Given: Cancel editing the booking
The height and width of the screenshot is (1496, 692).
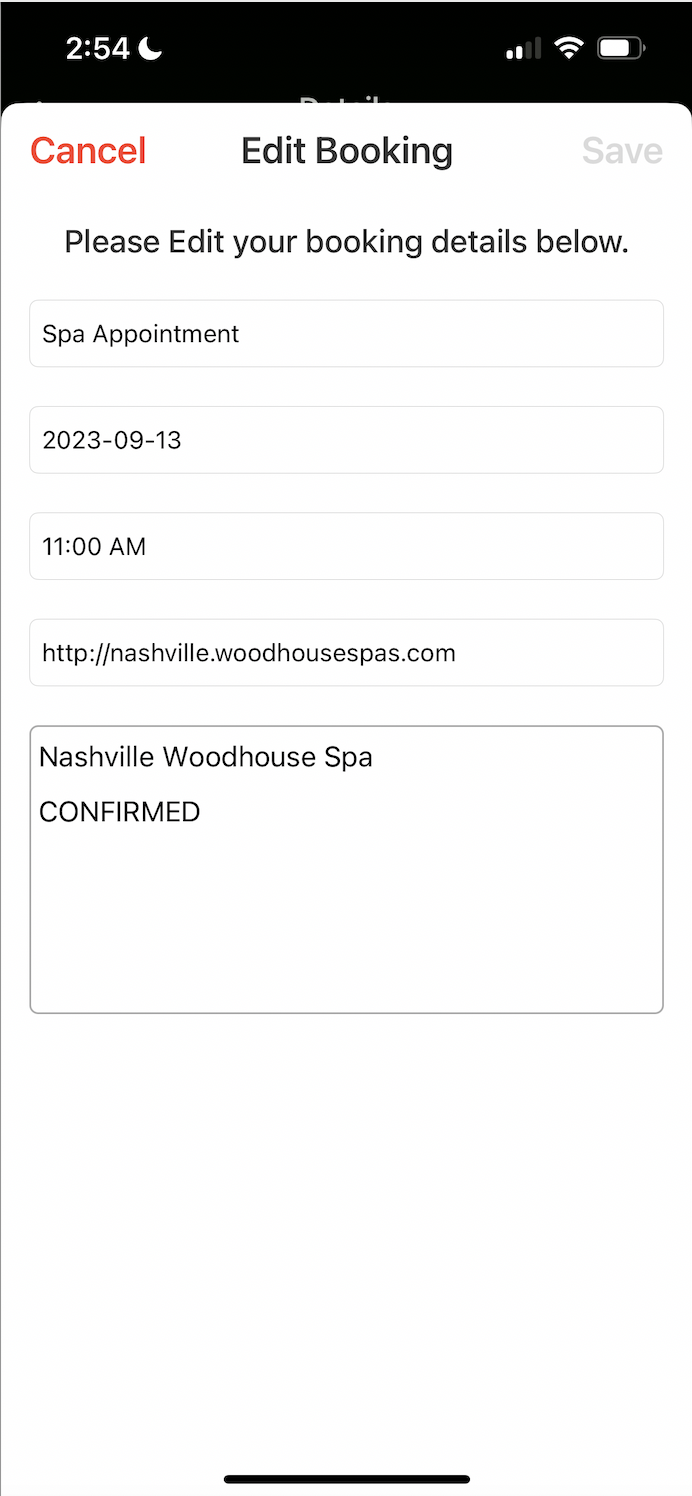Looking at the screenshot, I should coord(88,151).
